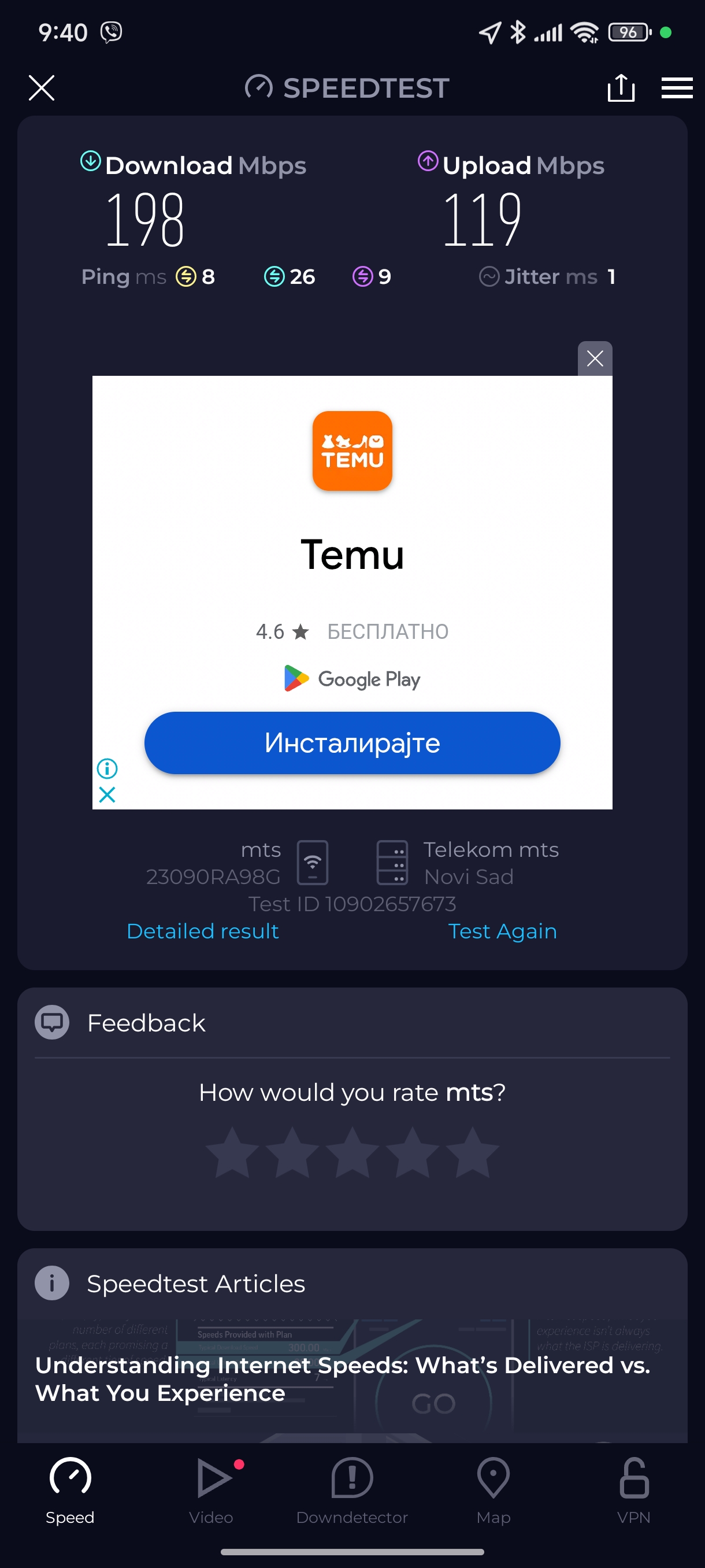Give mts a one-star rating
Screen dimensions: 705x1568
(232, 1152)
